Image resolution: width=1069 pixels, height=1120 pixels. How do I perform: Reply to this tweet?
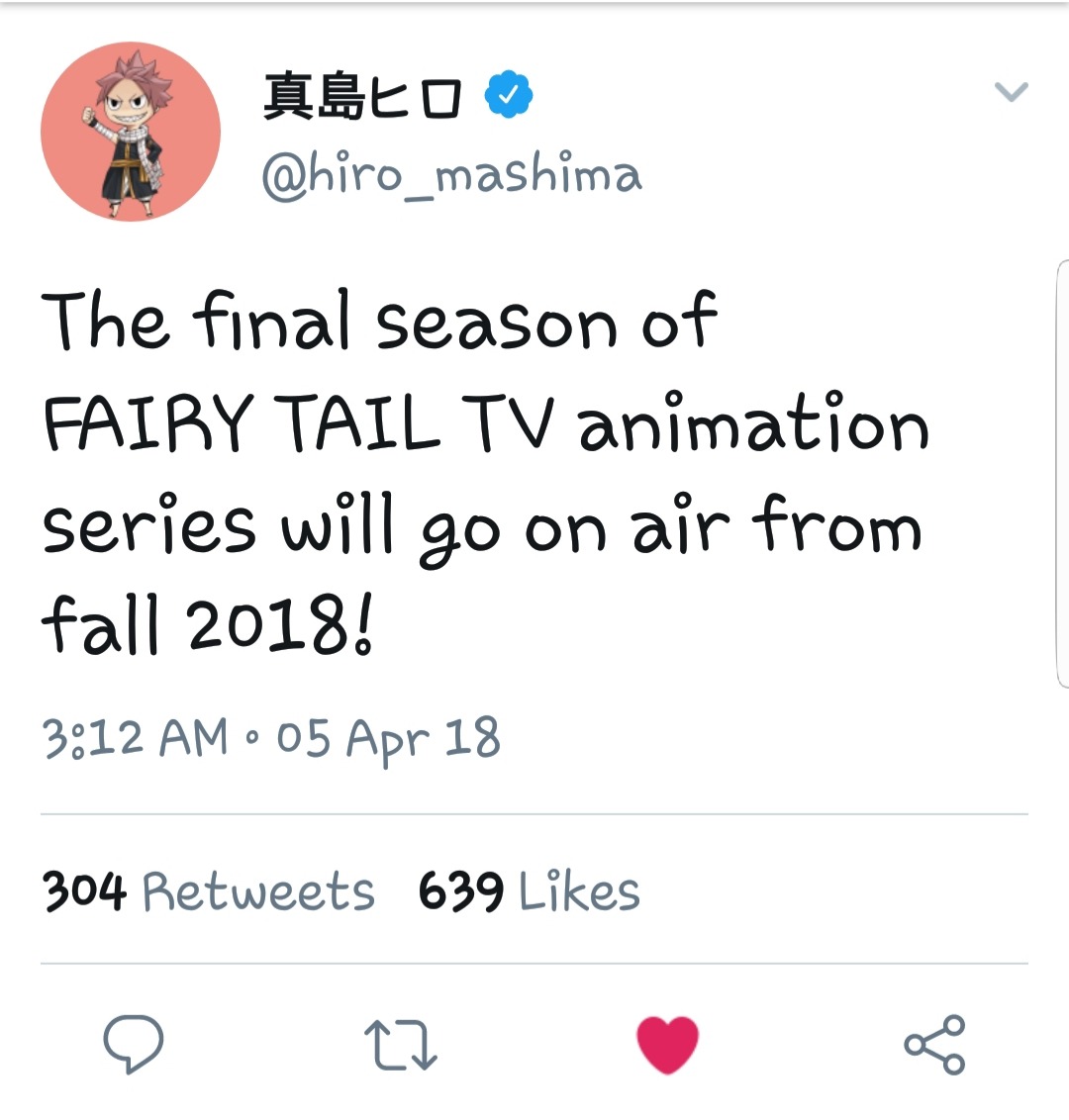pyautogui.click(x=134, y=1044)
